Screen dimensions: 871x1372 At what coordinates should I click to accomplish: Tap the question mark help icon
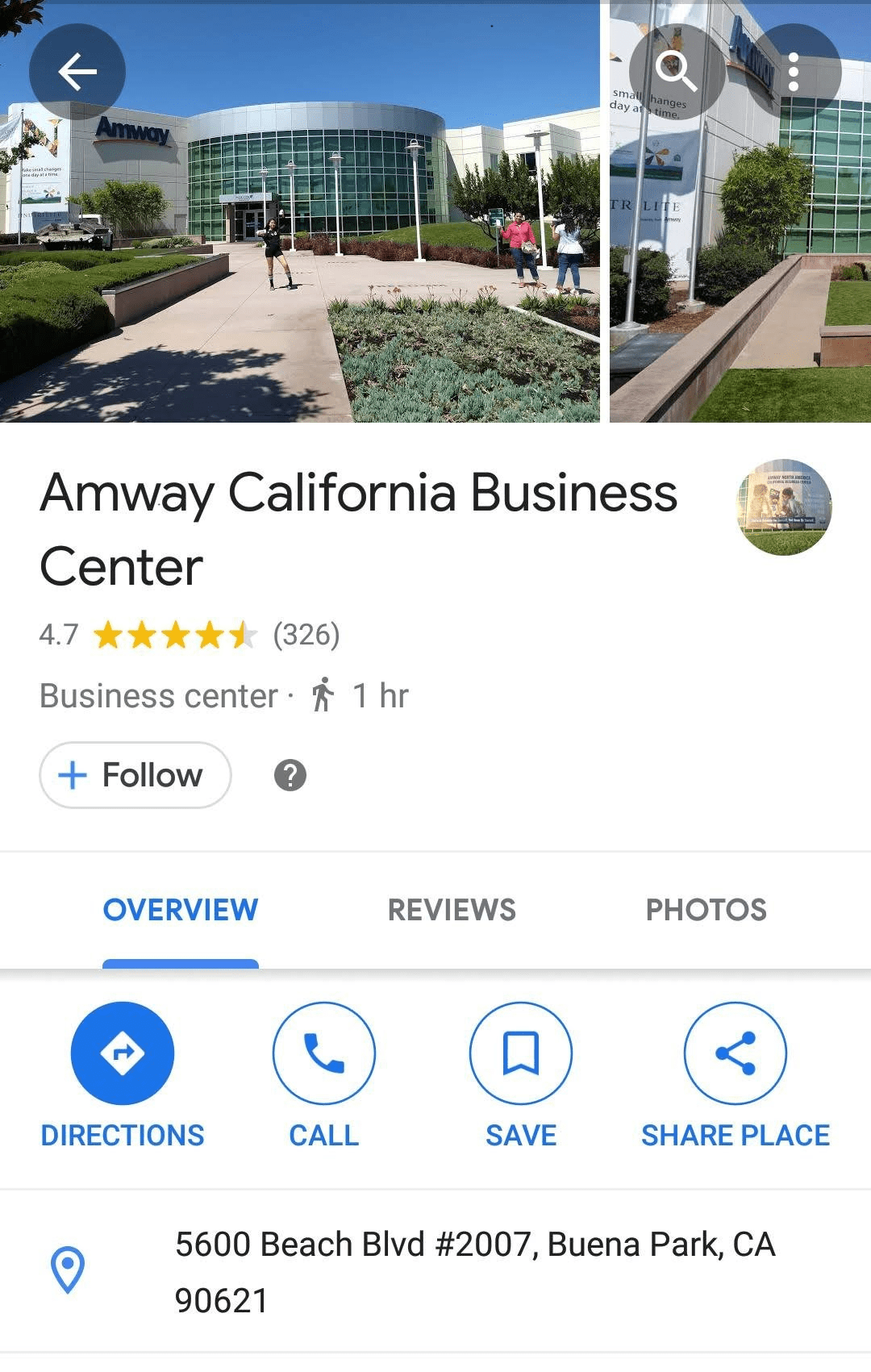click(x=290, y=775)
